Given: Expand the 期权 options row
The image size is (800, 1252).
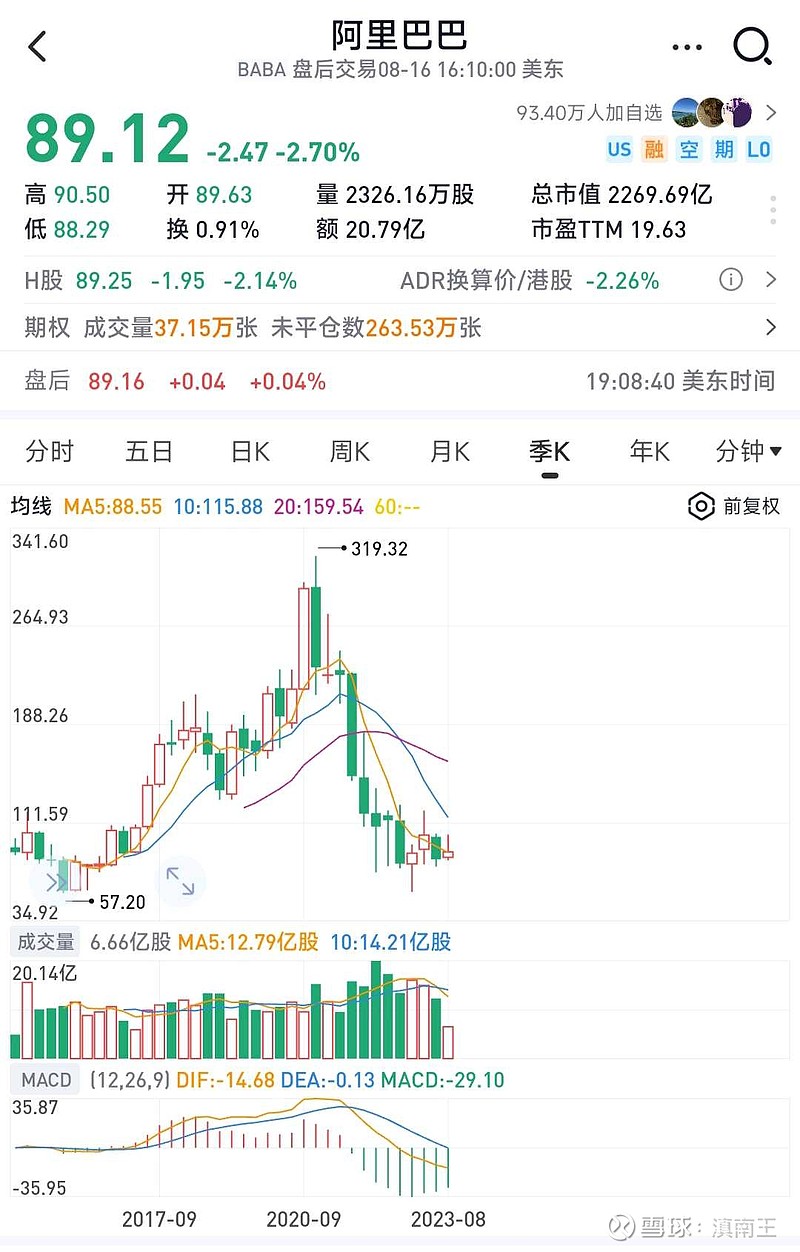Looking at the screenshot, I should click(x=400, y=327).
